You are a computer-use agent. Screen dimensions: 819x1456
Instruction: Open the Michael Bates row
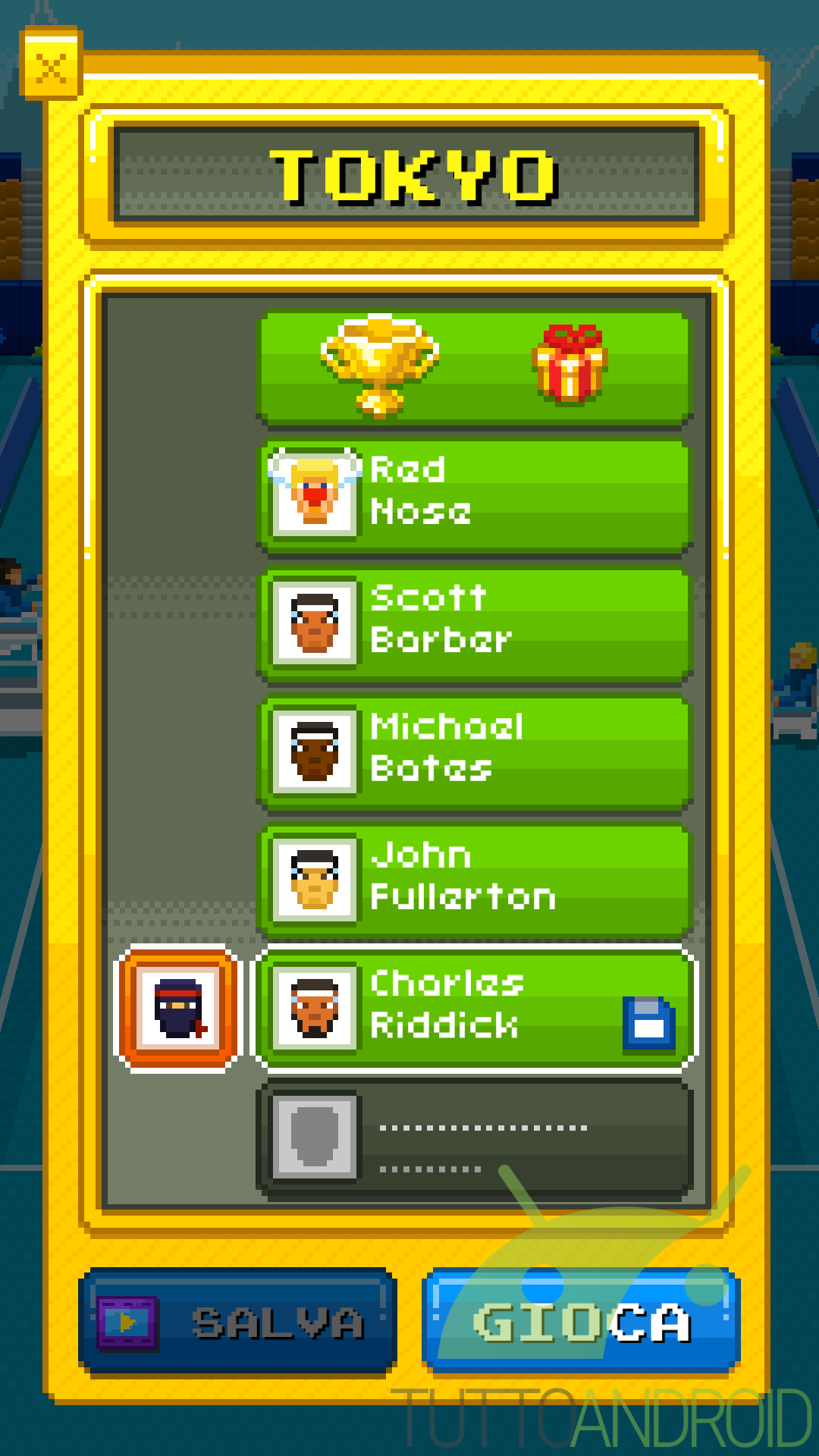coord(475,752)
